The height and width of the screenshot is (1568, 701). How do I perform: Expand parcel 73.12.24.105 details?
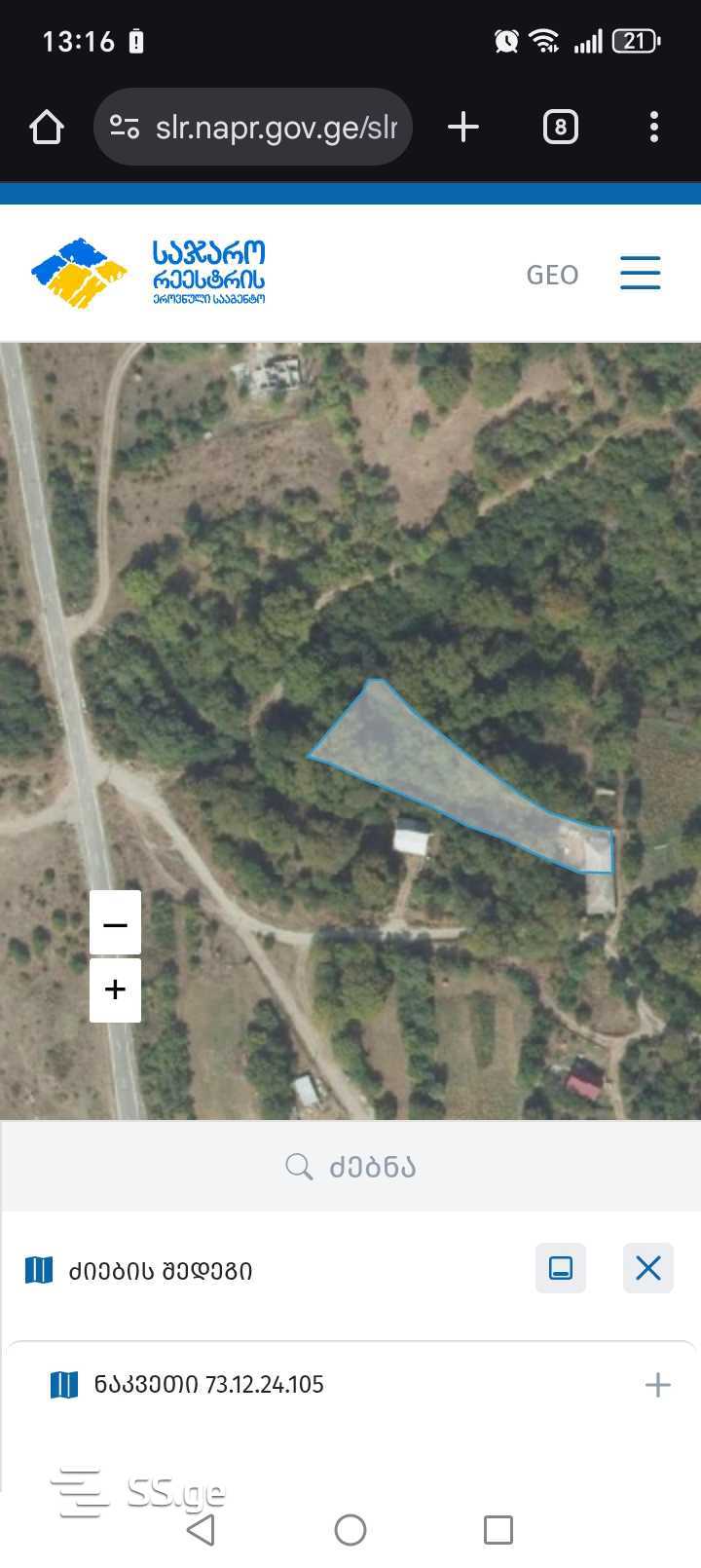[x=658, y=1385]
